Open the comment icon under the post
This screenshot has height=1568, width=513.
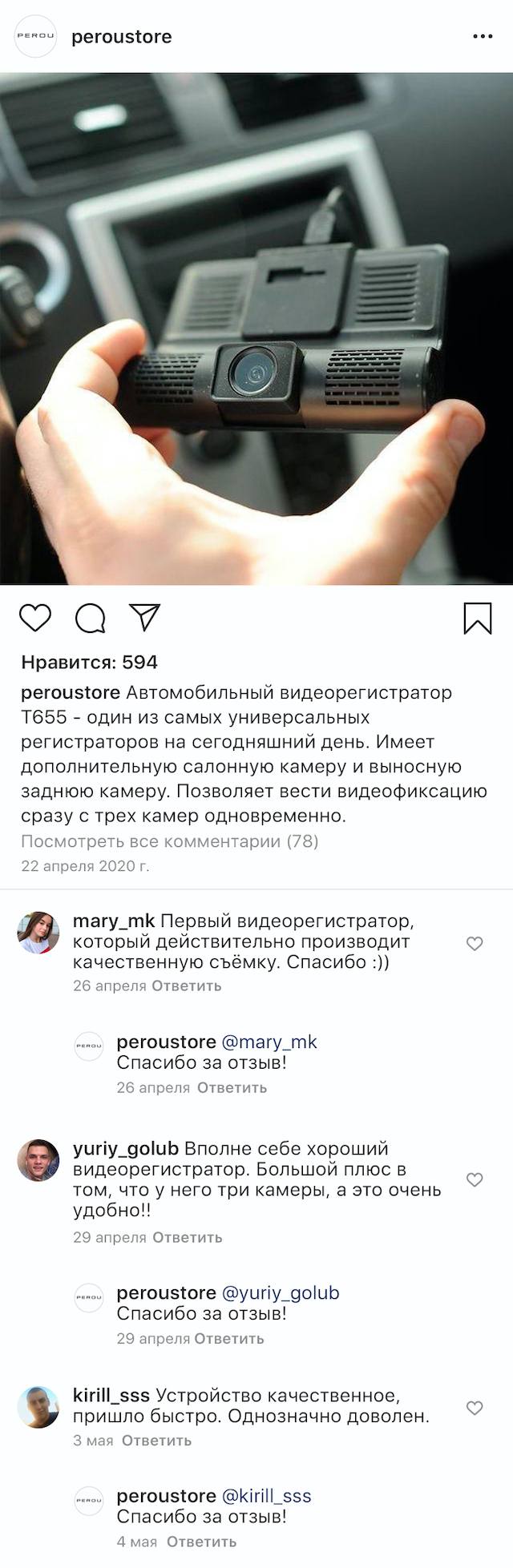tap(91, 618)
